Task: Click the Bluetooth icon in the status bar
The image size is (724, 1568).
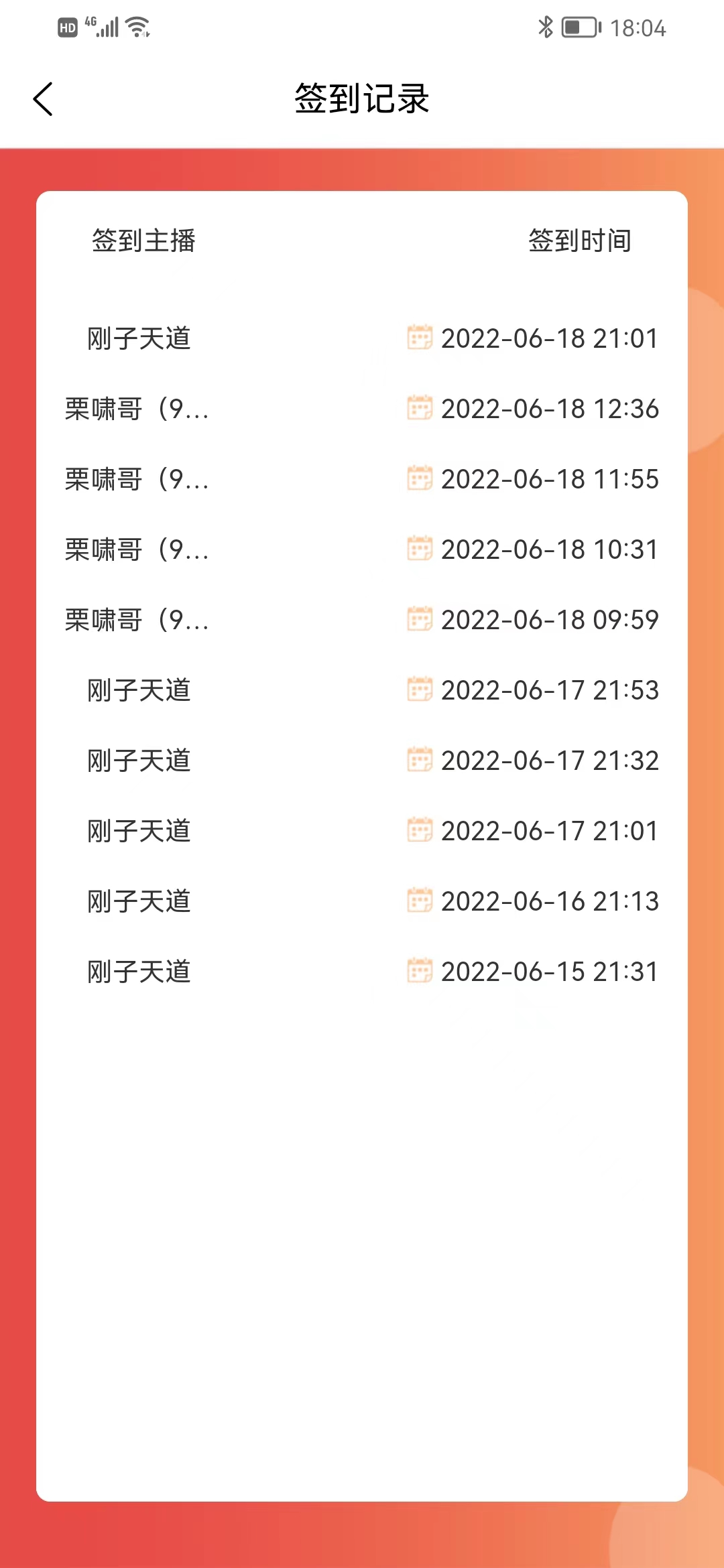Action: tap(544, 27)
